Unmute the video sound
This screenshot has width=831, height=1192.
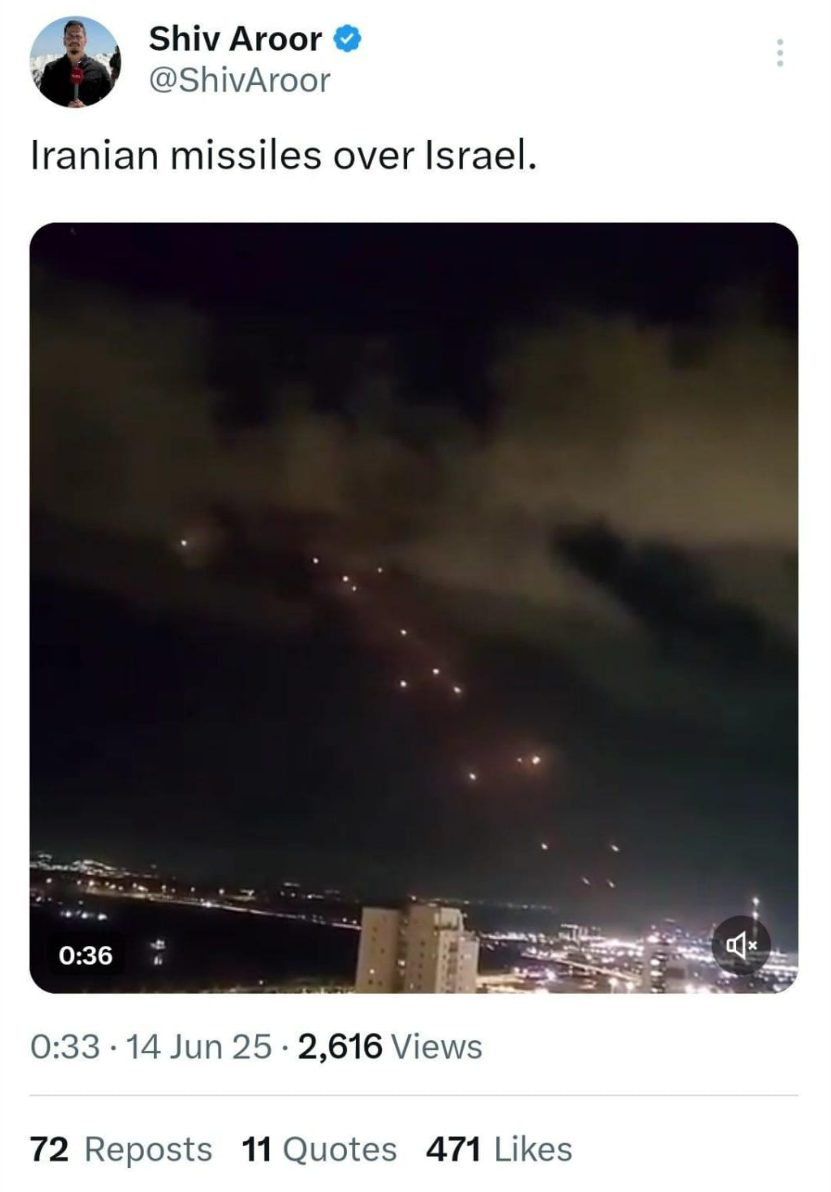[x=741, y=945]
